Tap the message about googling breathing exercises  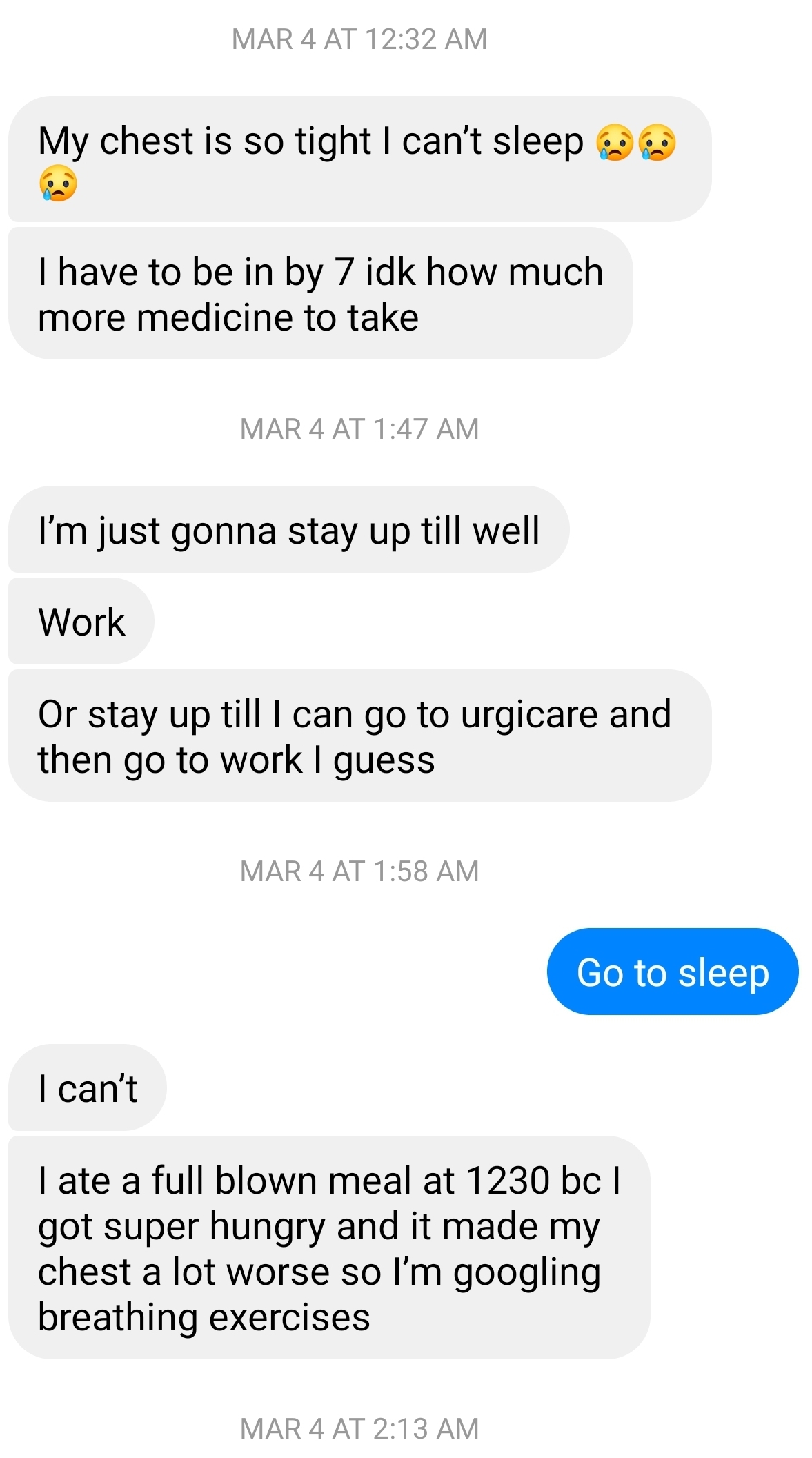pos(329,1248)
